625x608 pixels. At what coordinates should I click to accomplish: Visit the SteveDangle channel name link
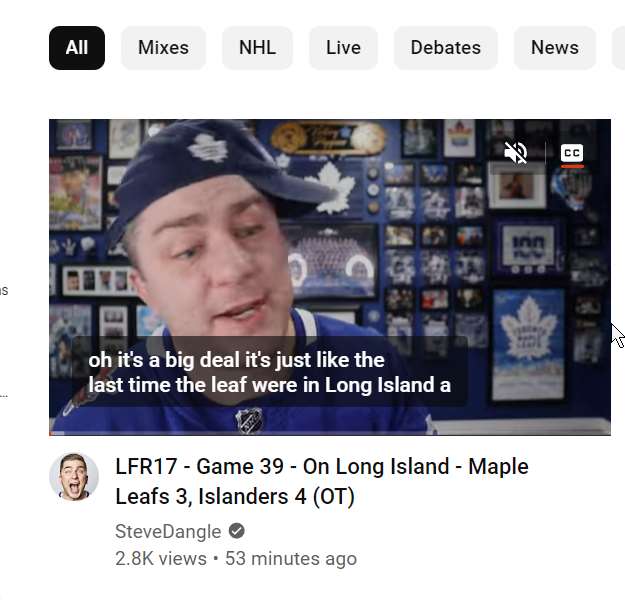[x=167, y=531]
